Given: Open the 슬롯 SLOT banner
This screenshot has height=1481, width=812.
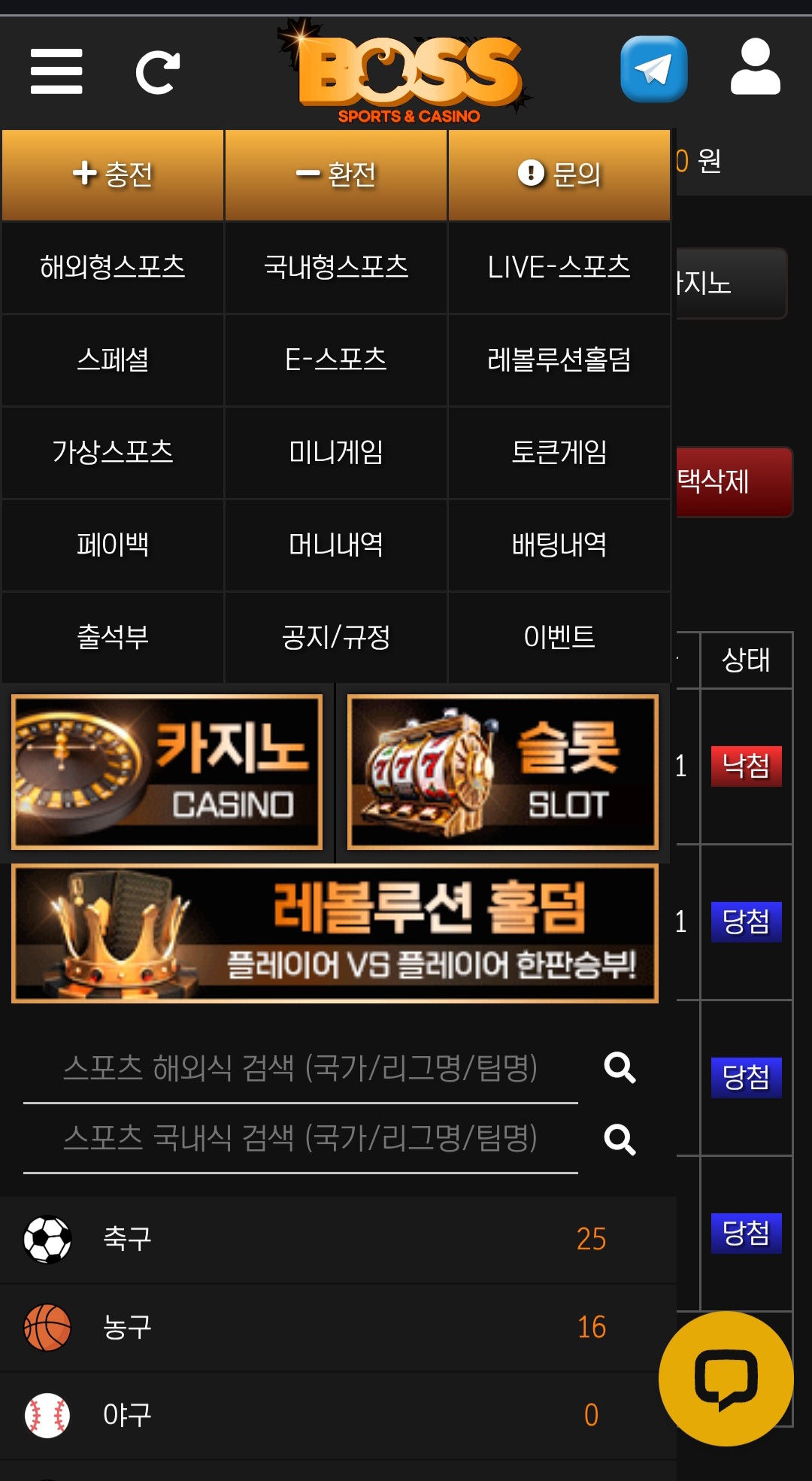Looking at the screenshot, I should click(x=502, y=772).
